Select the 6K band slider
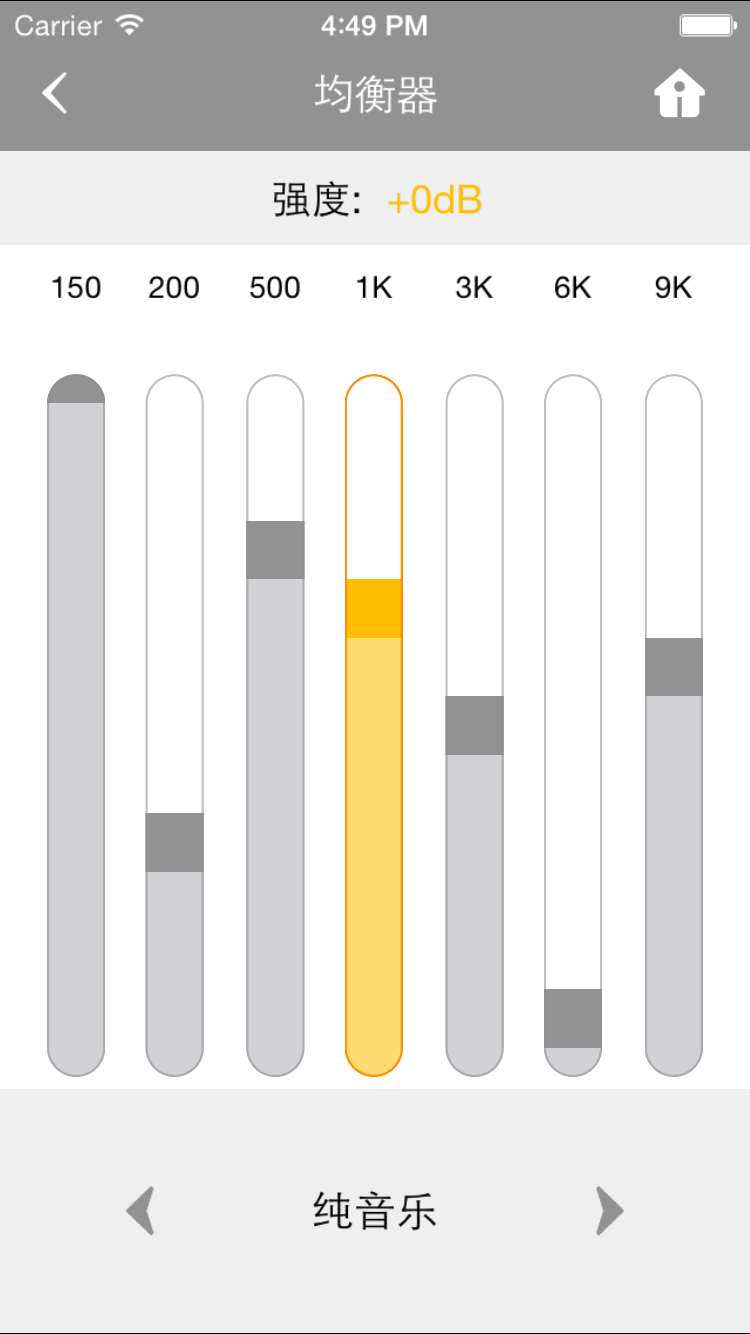Image resolution: width=750 pixels, height=1334 pixels. click(x=573, y=725)
